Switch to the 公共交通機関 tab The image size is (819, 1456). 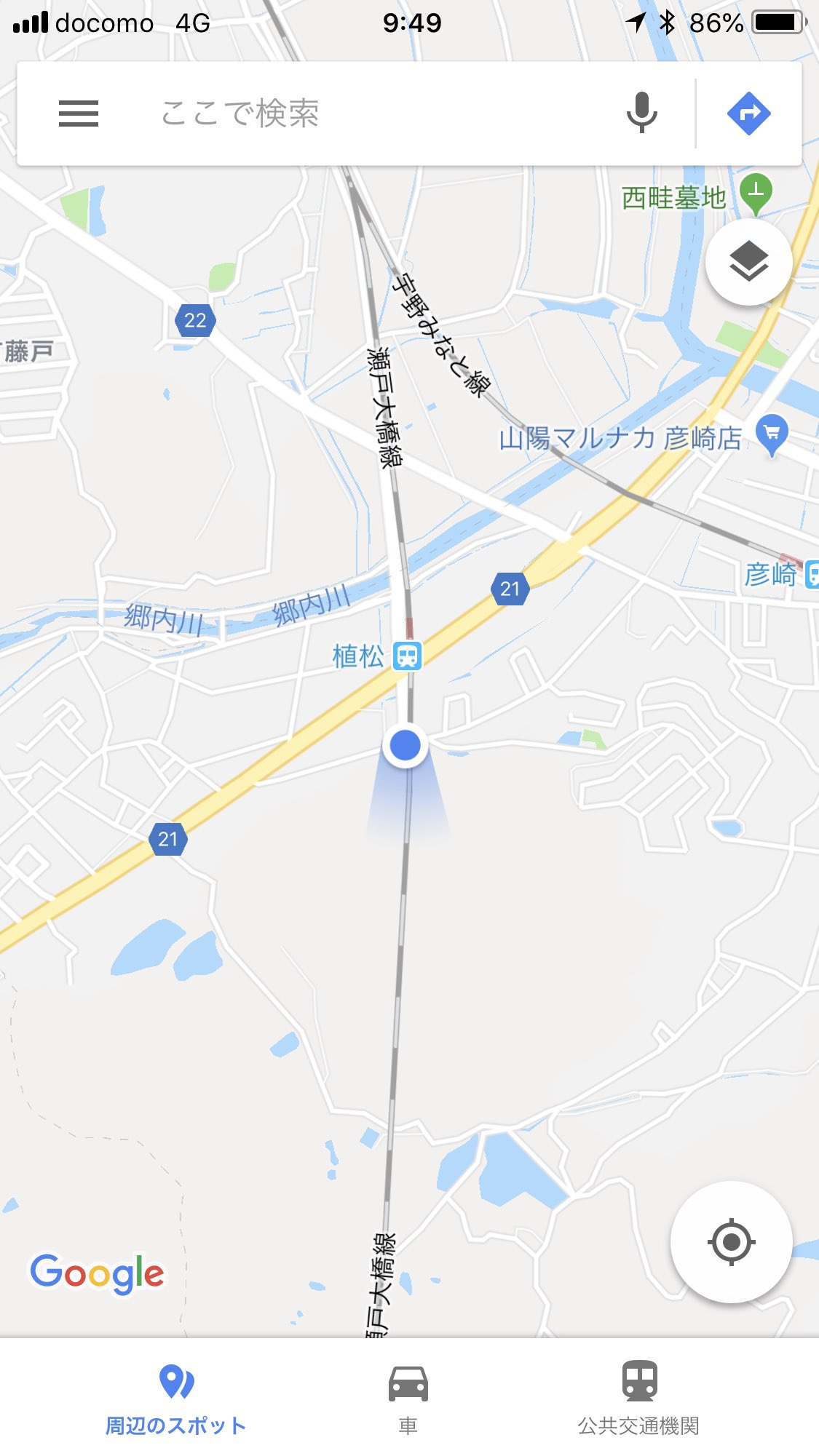point(638,1399)
